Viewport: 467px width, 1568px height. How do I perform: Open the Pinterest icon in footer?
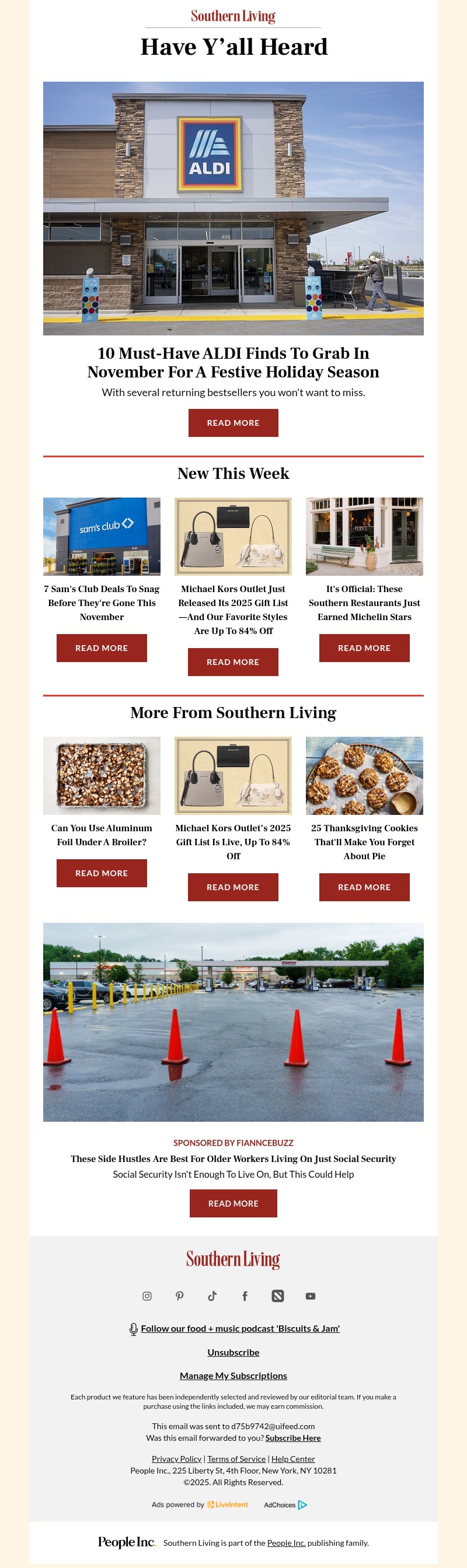tap(180, 1296)
